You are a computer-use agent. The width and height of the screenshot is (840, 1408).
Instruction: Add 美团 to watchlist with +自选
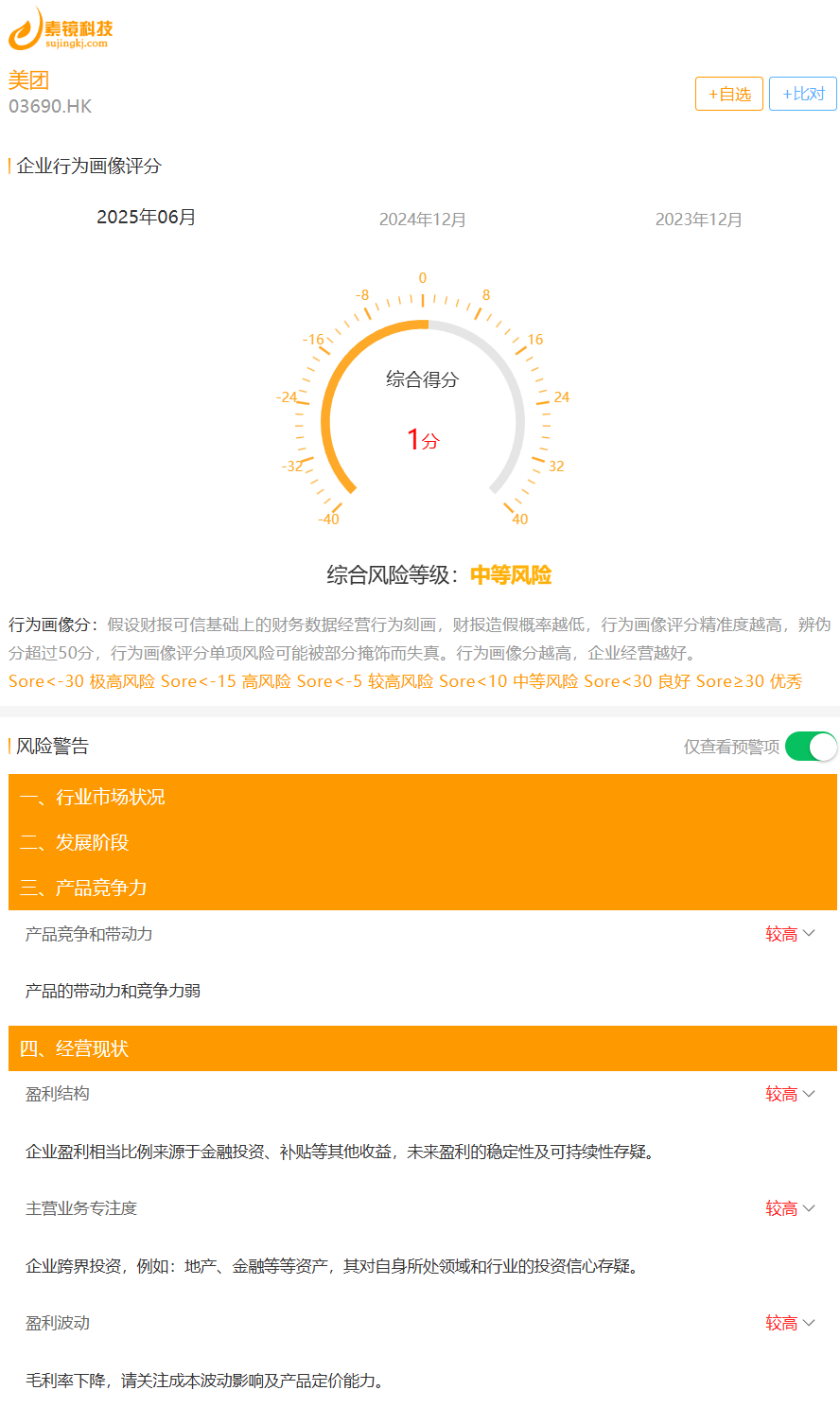click(729, 94)
